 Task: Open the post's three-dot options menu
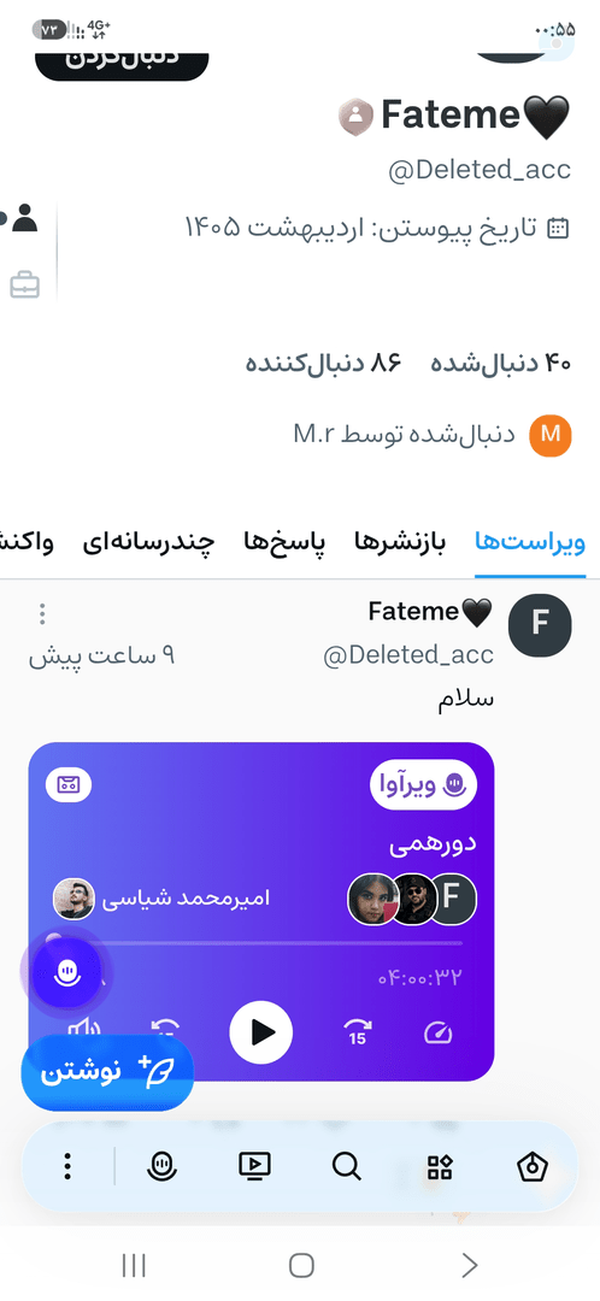tap(42, 613)
